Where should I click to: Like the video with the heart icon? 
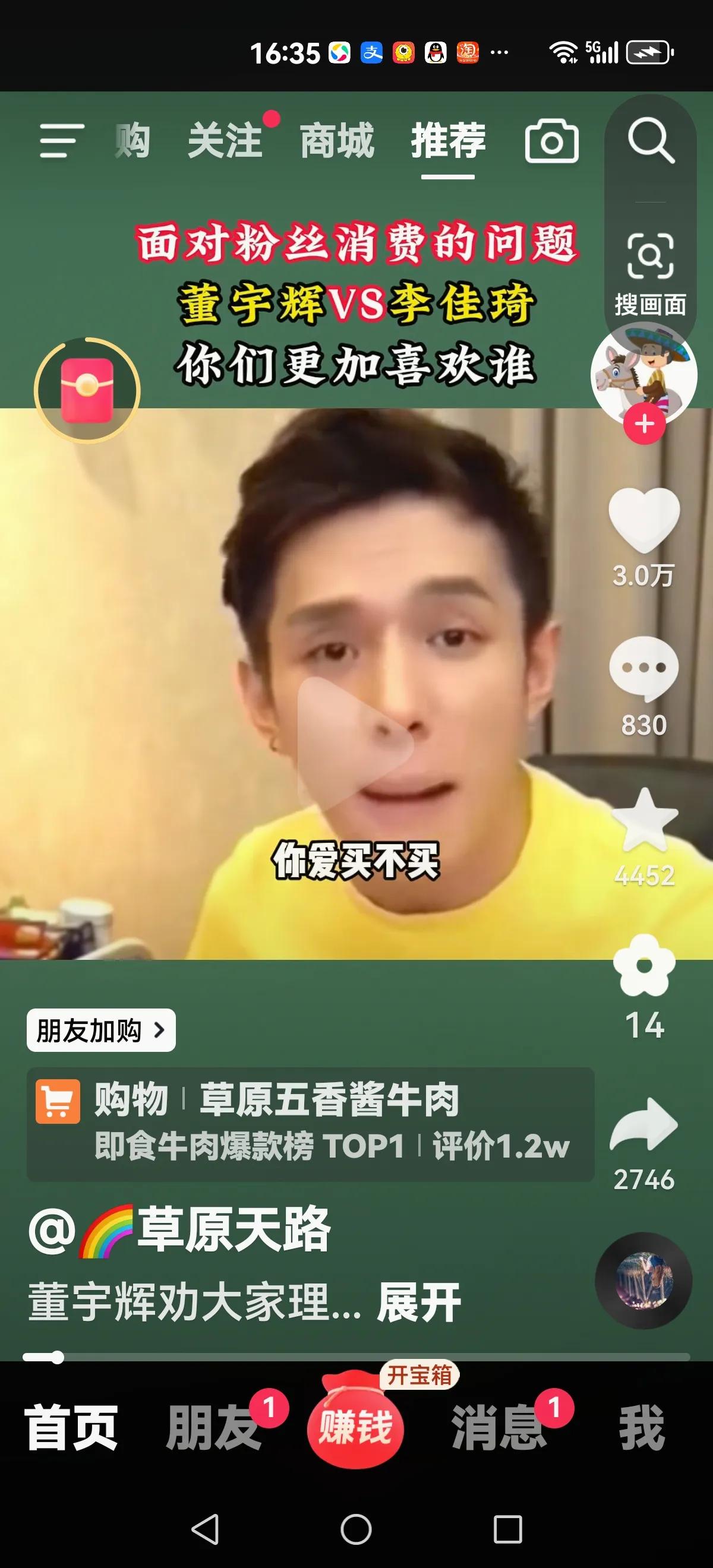click(x=644, y=520)
